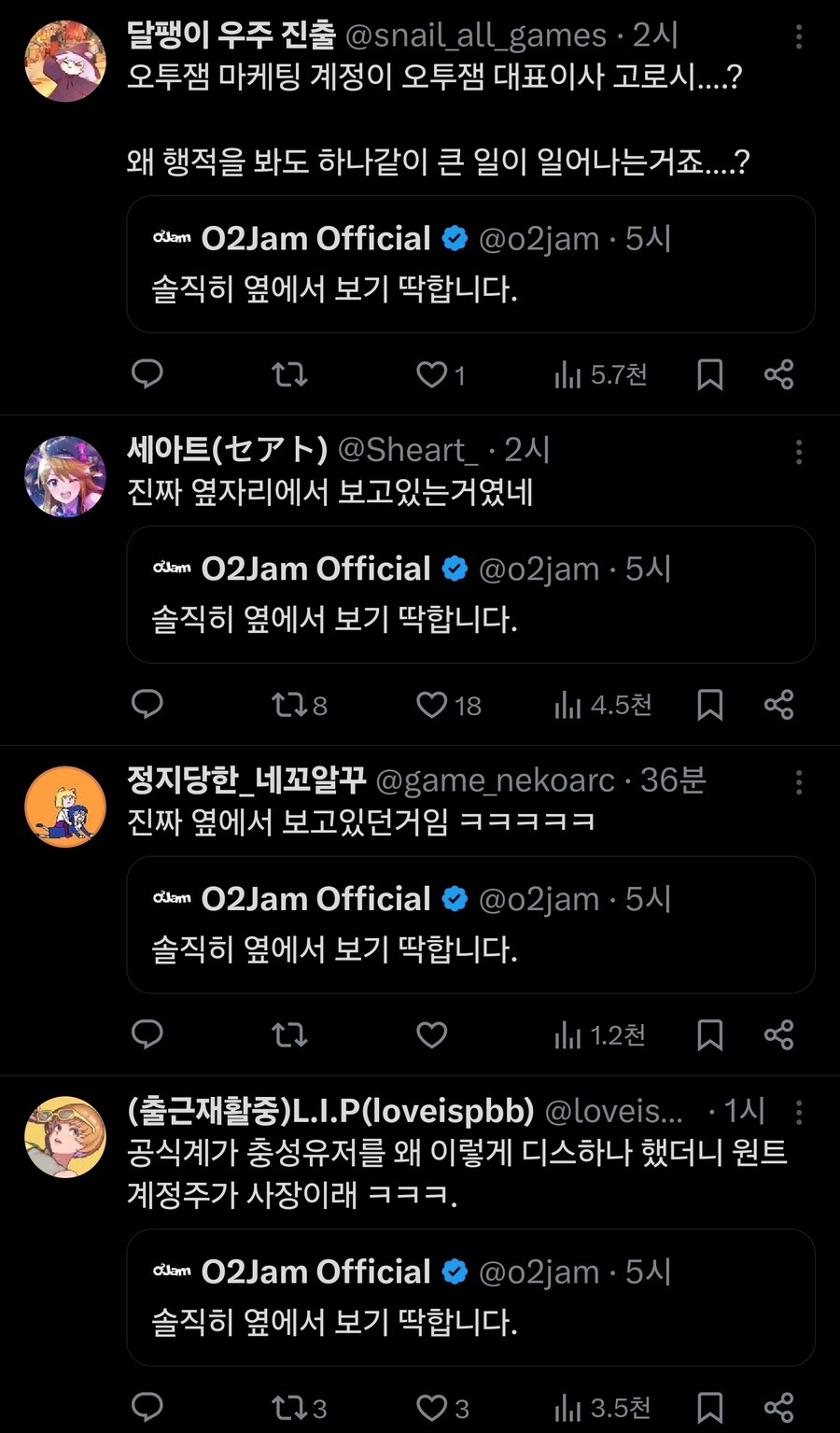Open the share icon on snail_all_games's tweet
Viewport: 840px width, 1433px height.
(x=777, y=374)
